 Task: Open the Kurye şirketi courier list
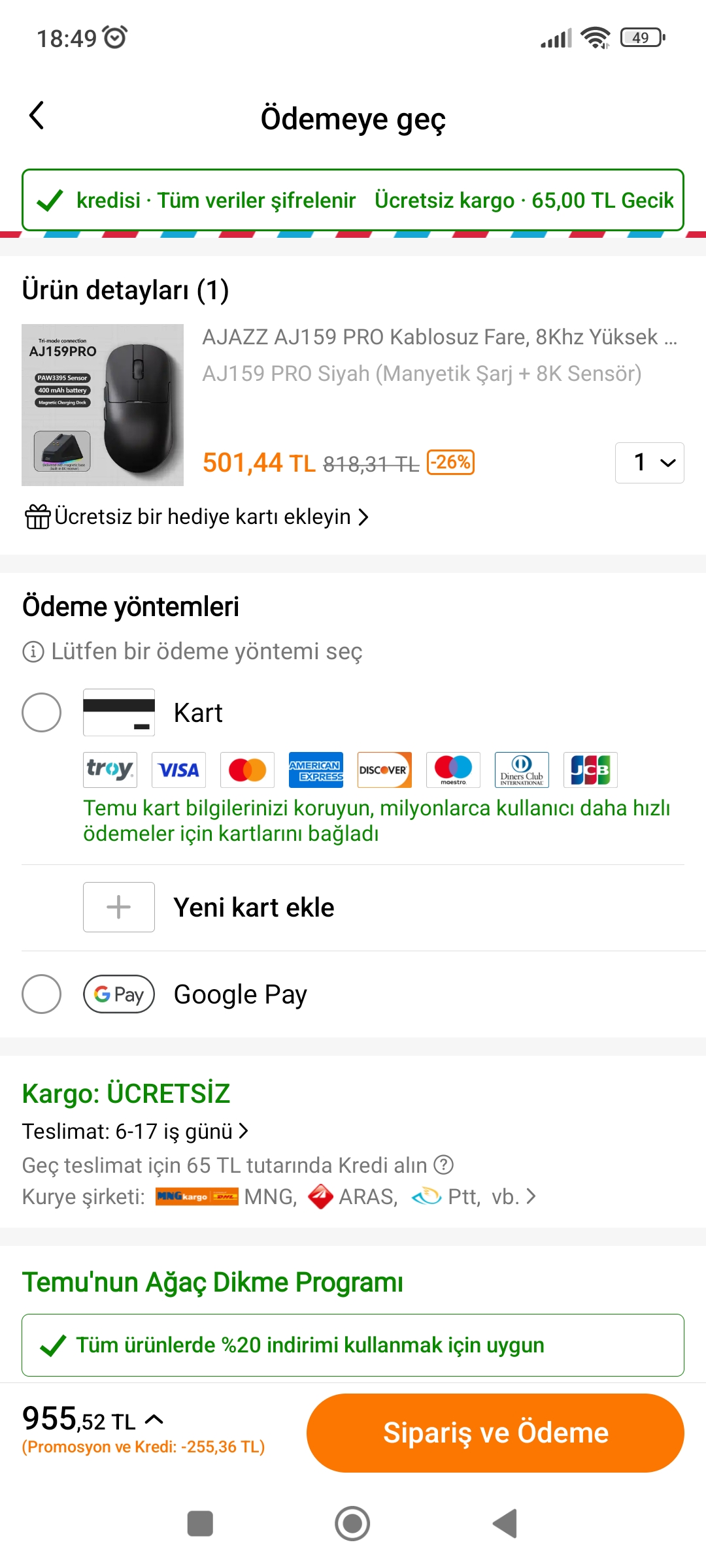(x=531, y=1196)
